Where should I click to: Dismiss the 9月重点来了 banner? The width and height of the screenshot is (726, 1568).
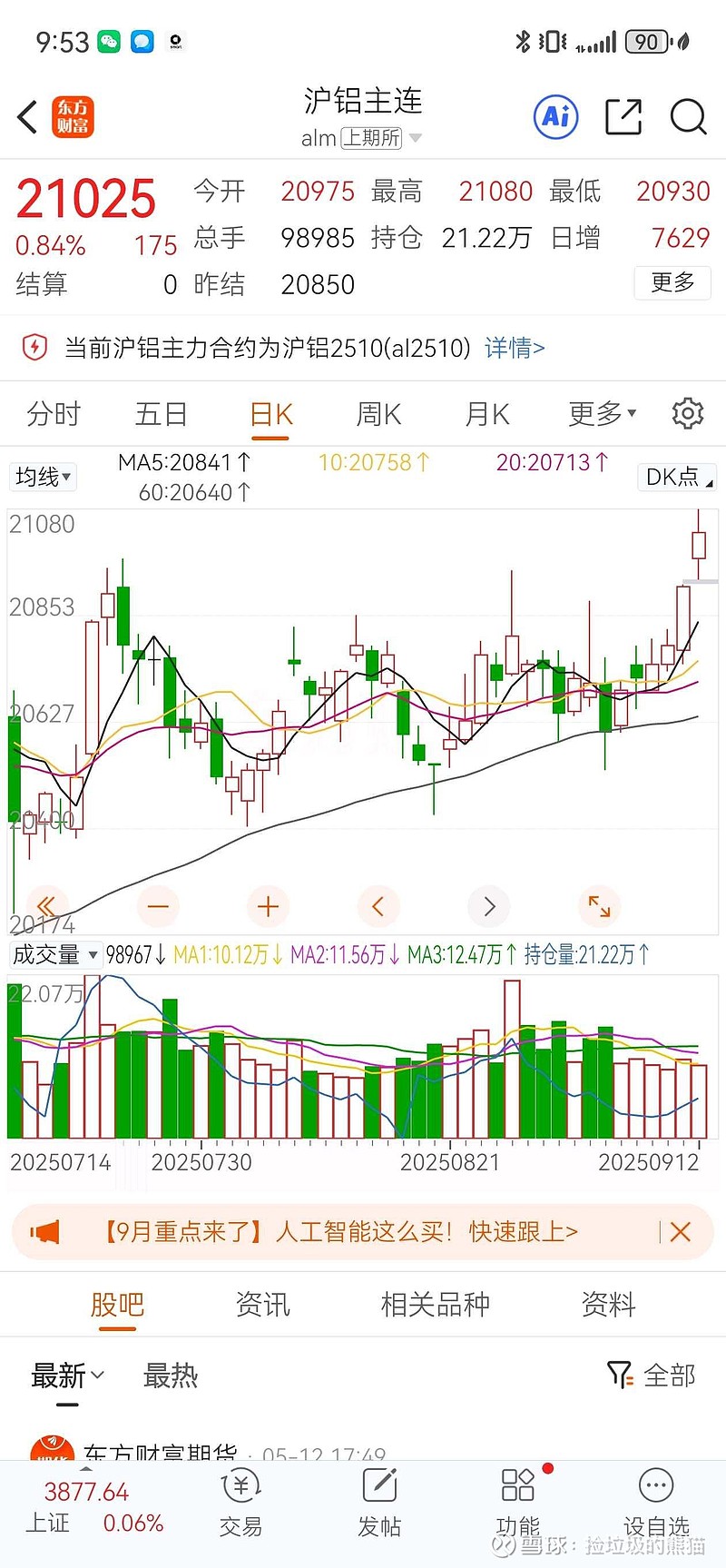coord(681,1232)
